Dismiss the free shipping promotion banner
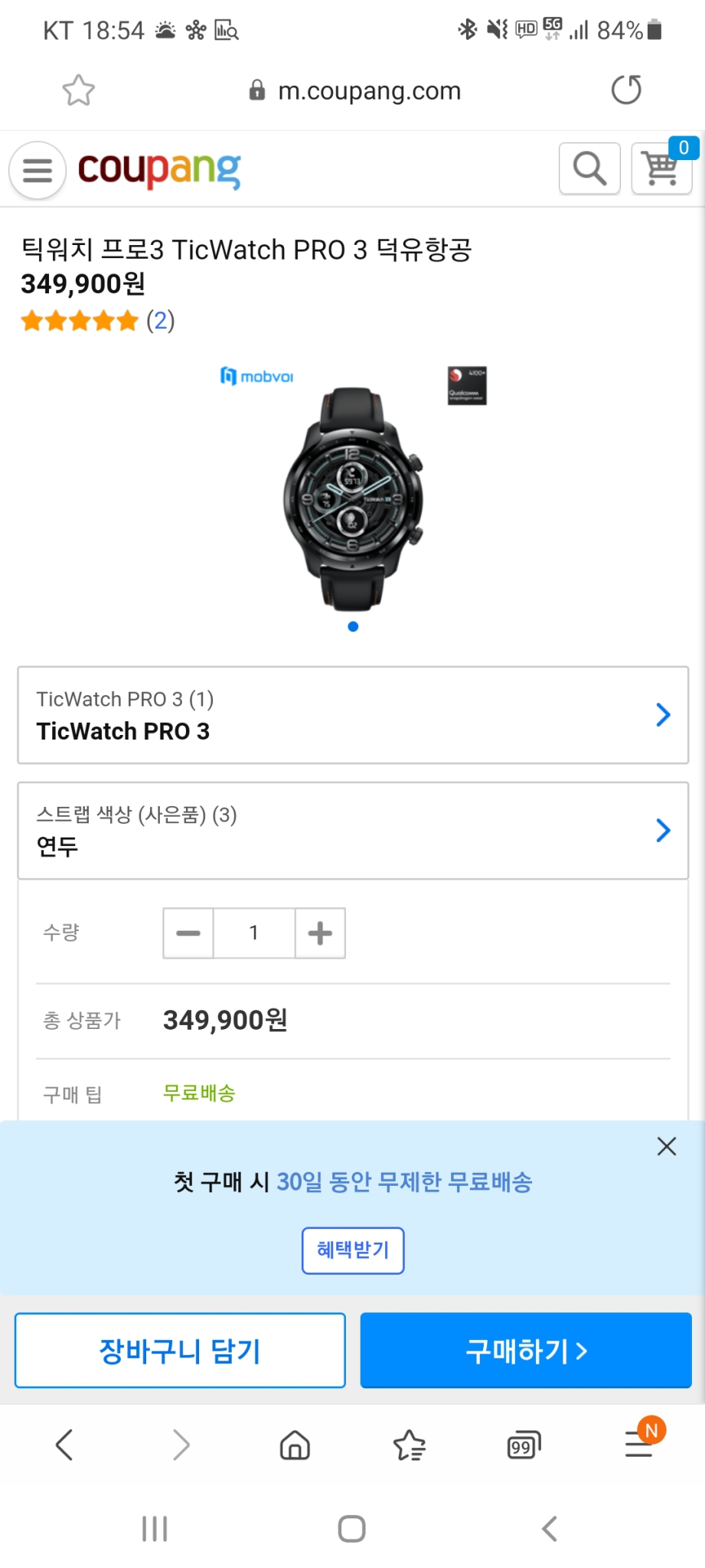The image size is (705, 1568). pos(665,1146)
